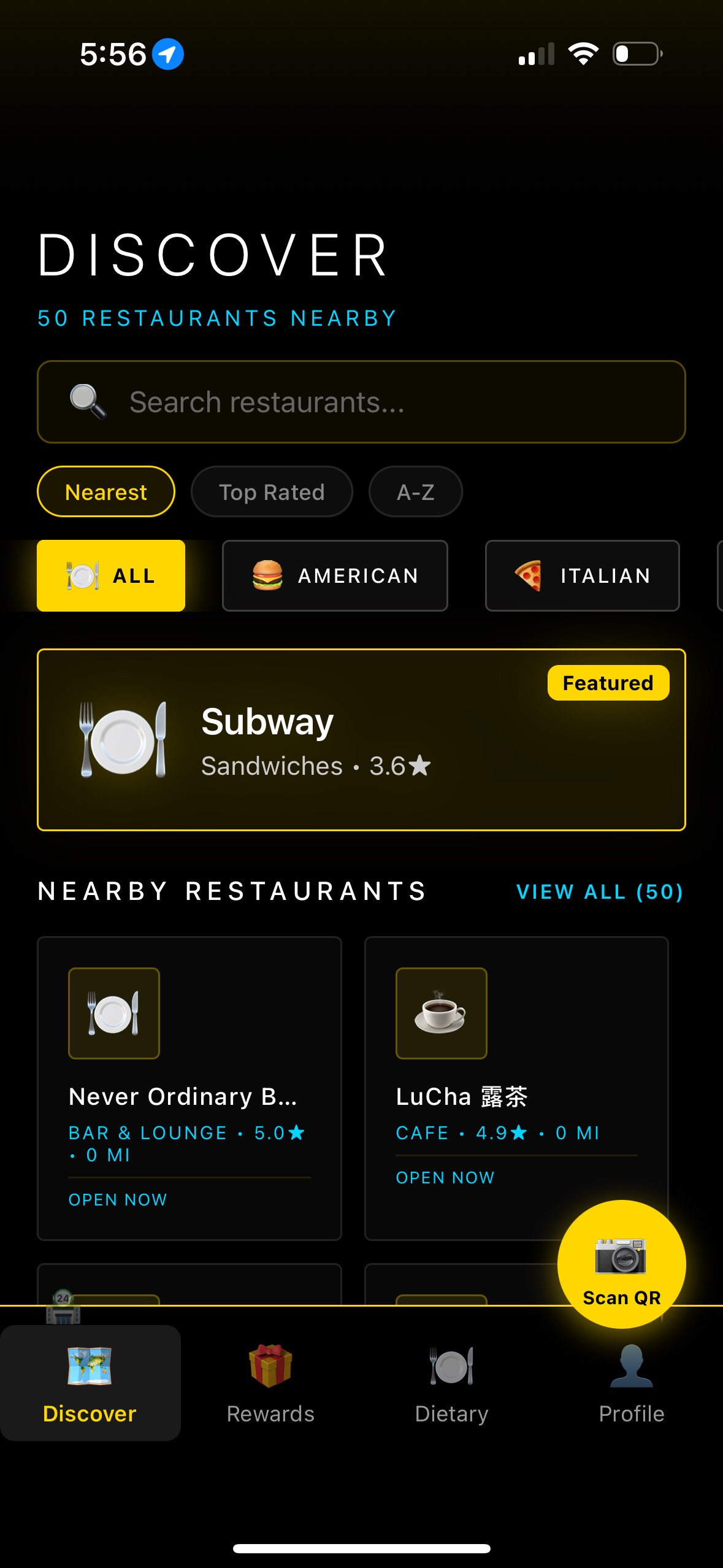Tap the pizza icon on Italian filter
Screen dimensions: 723x1568
(x=529, y=575)
